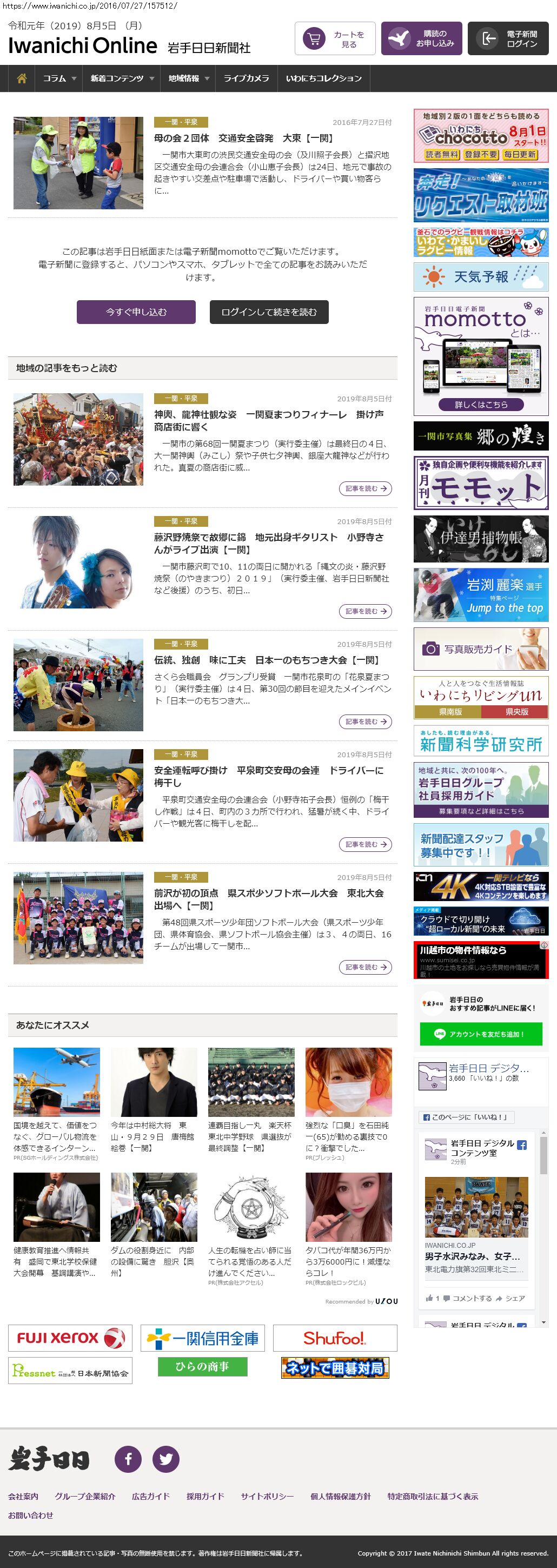Open the 会社案内 footer link
The height and width of the screenshot is (1568, 557).
click(23, 1496)
